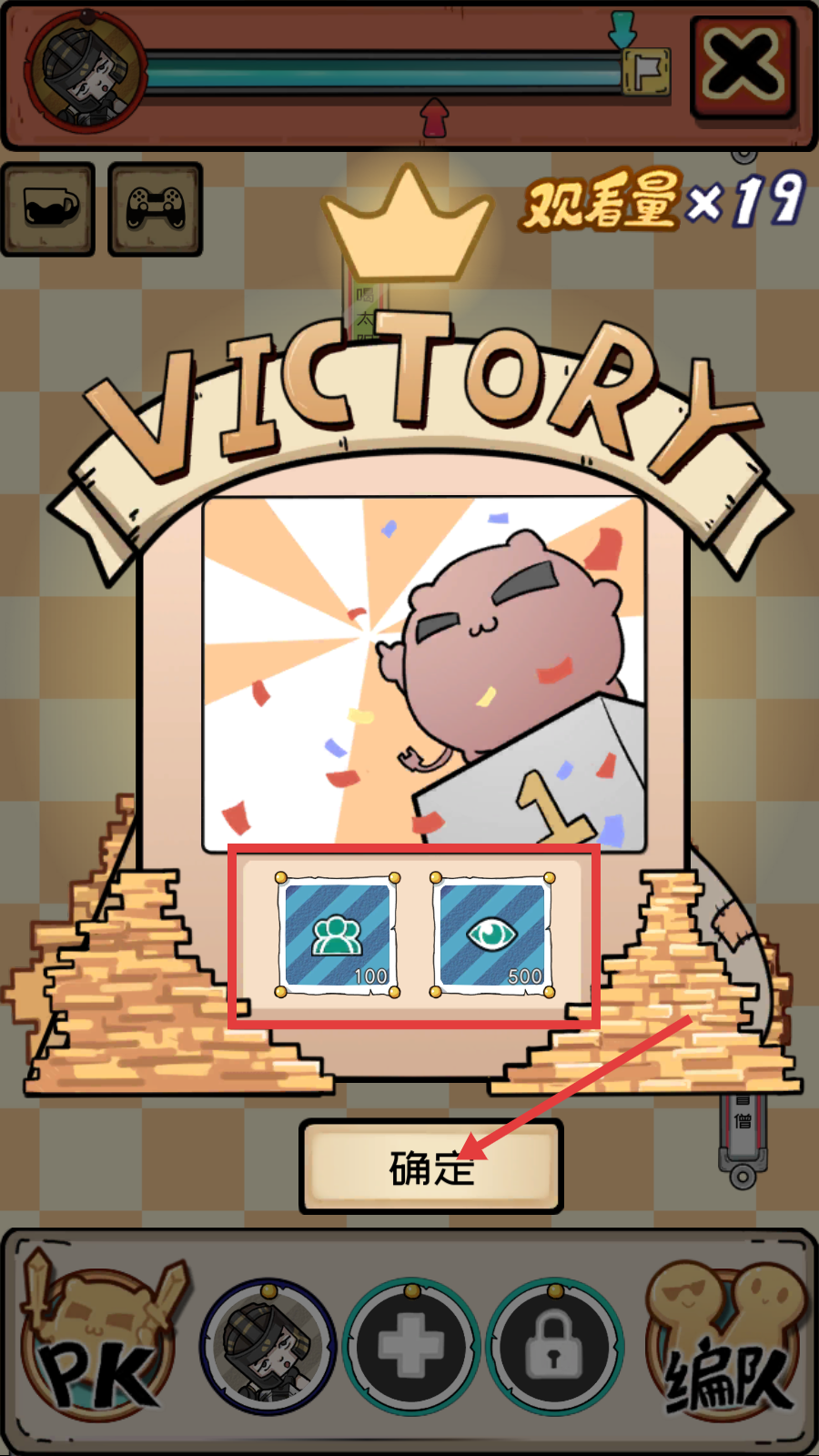View the 100 followers reward item

(338, 935)
